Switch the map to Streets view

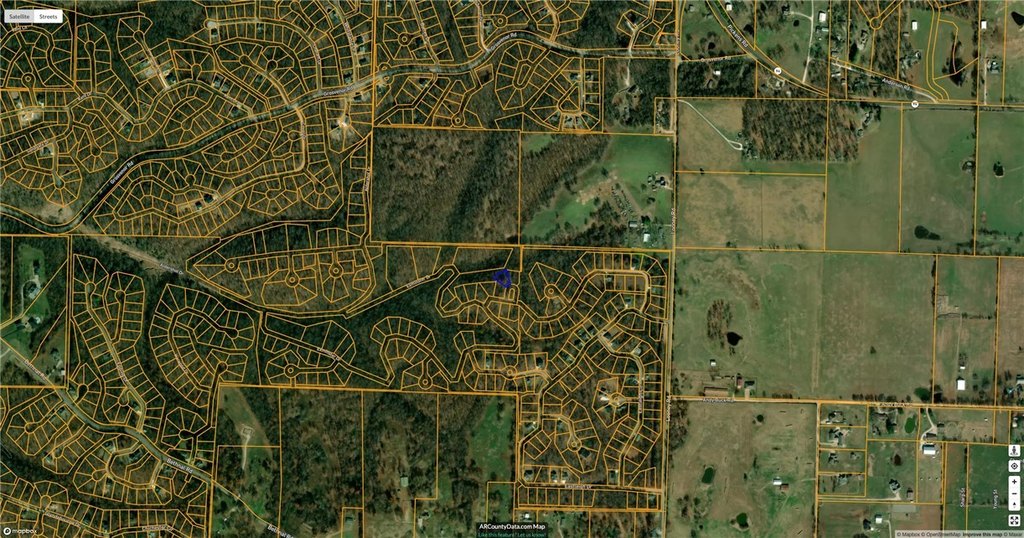[48, 17]
